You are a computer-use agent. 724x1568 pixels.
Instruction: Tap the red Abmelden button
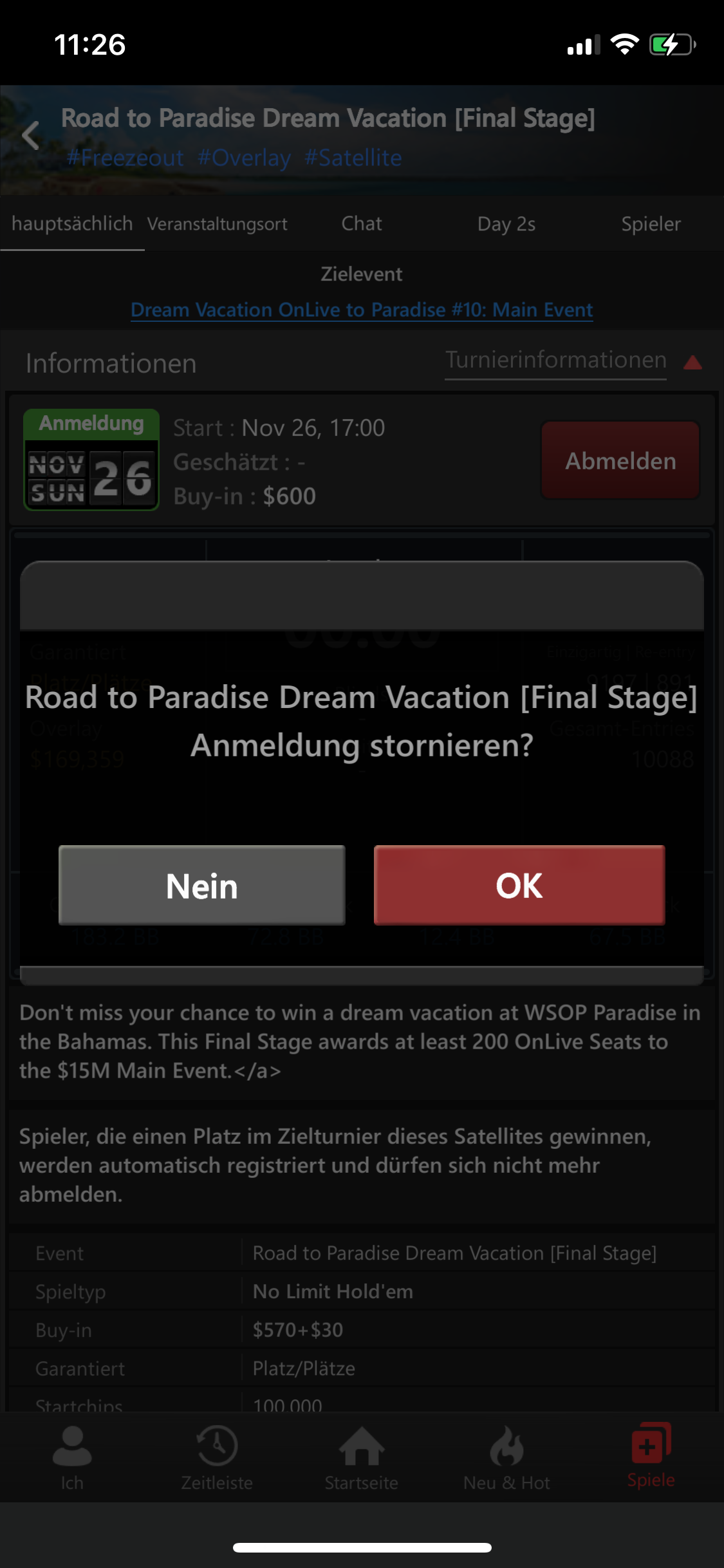620,461
